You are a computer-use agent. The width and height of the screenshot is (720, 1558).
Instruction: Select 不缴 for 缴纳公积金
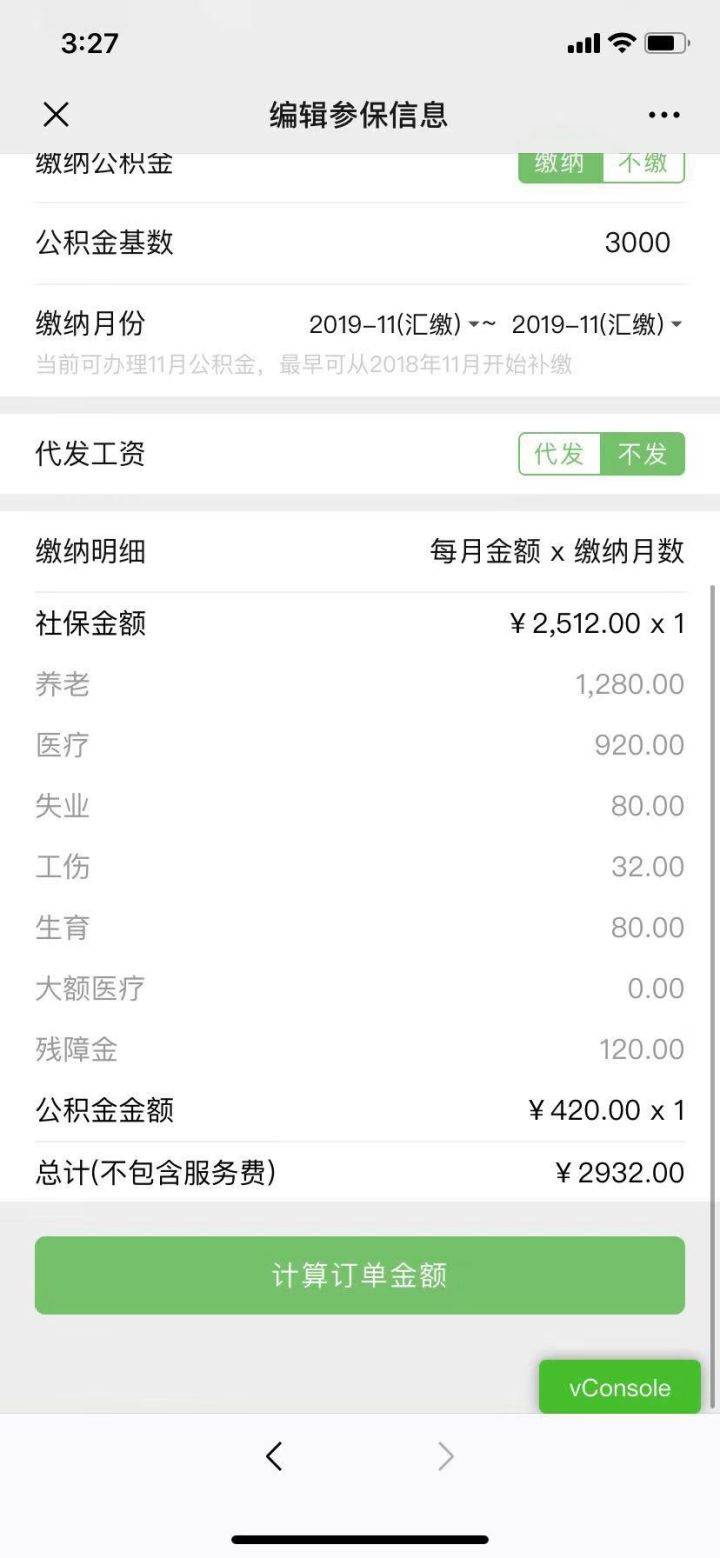[x=643, y=165]
